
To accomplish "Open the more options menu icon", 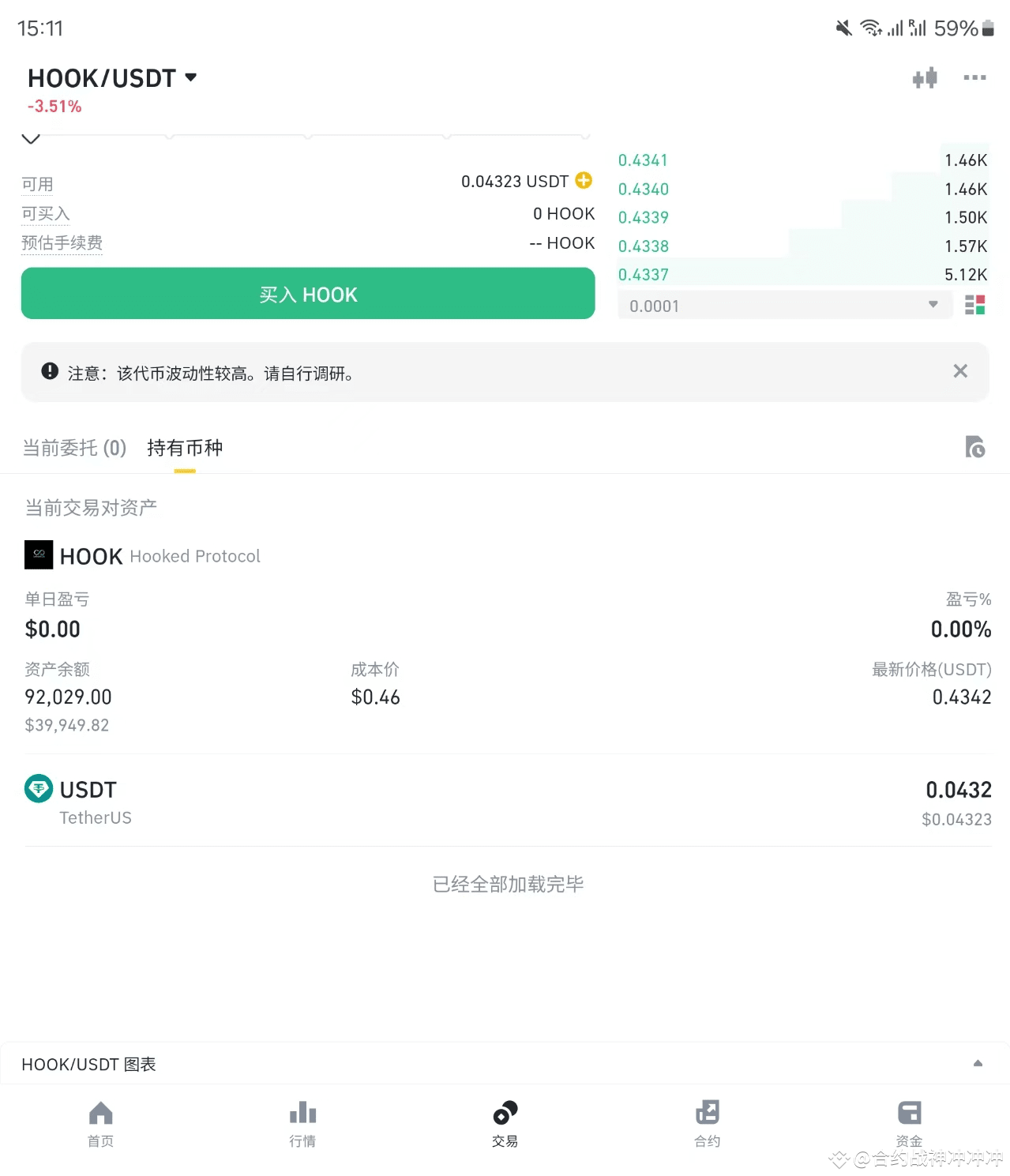I will [974, 77].
